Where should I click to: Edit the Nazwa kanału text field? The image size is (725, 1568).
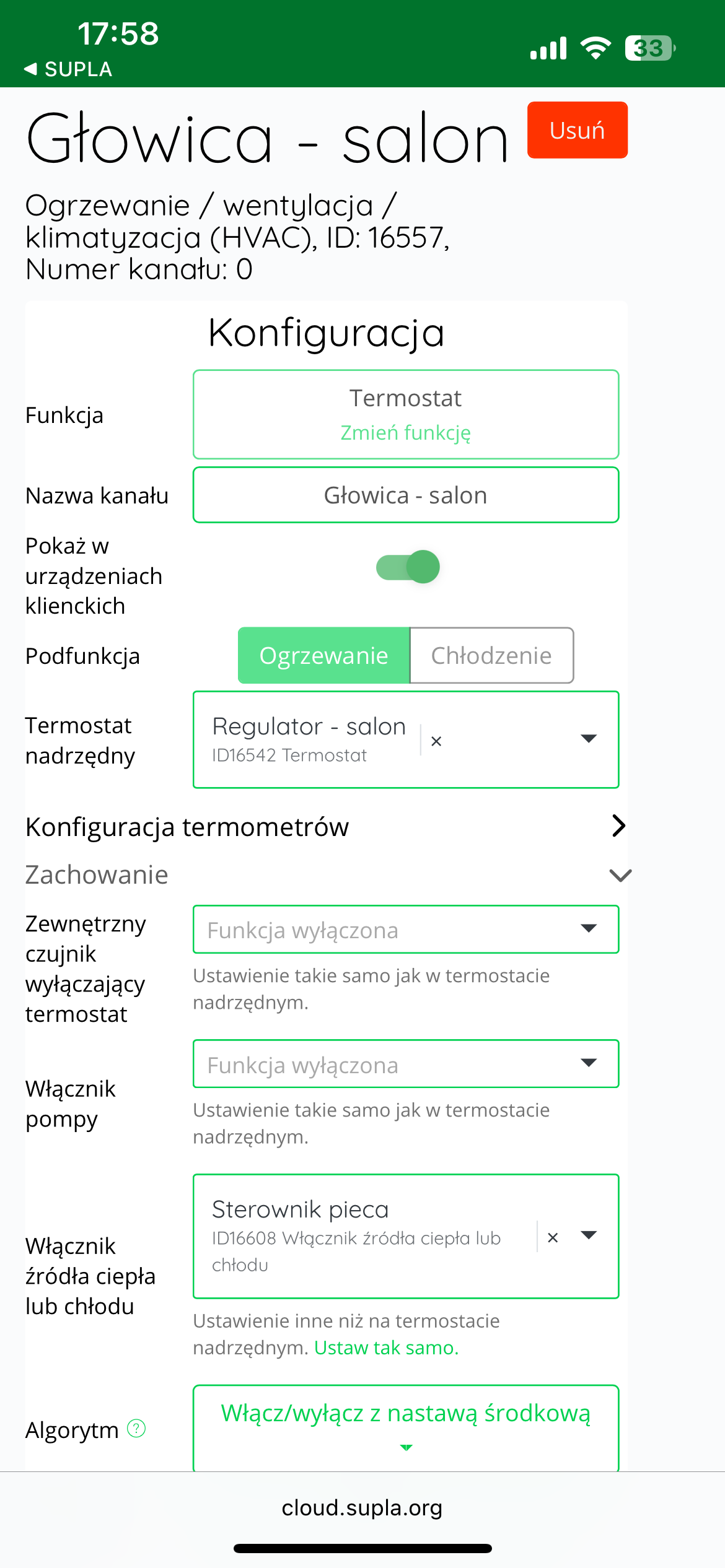(x=406, y=495)
